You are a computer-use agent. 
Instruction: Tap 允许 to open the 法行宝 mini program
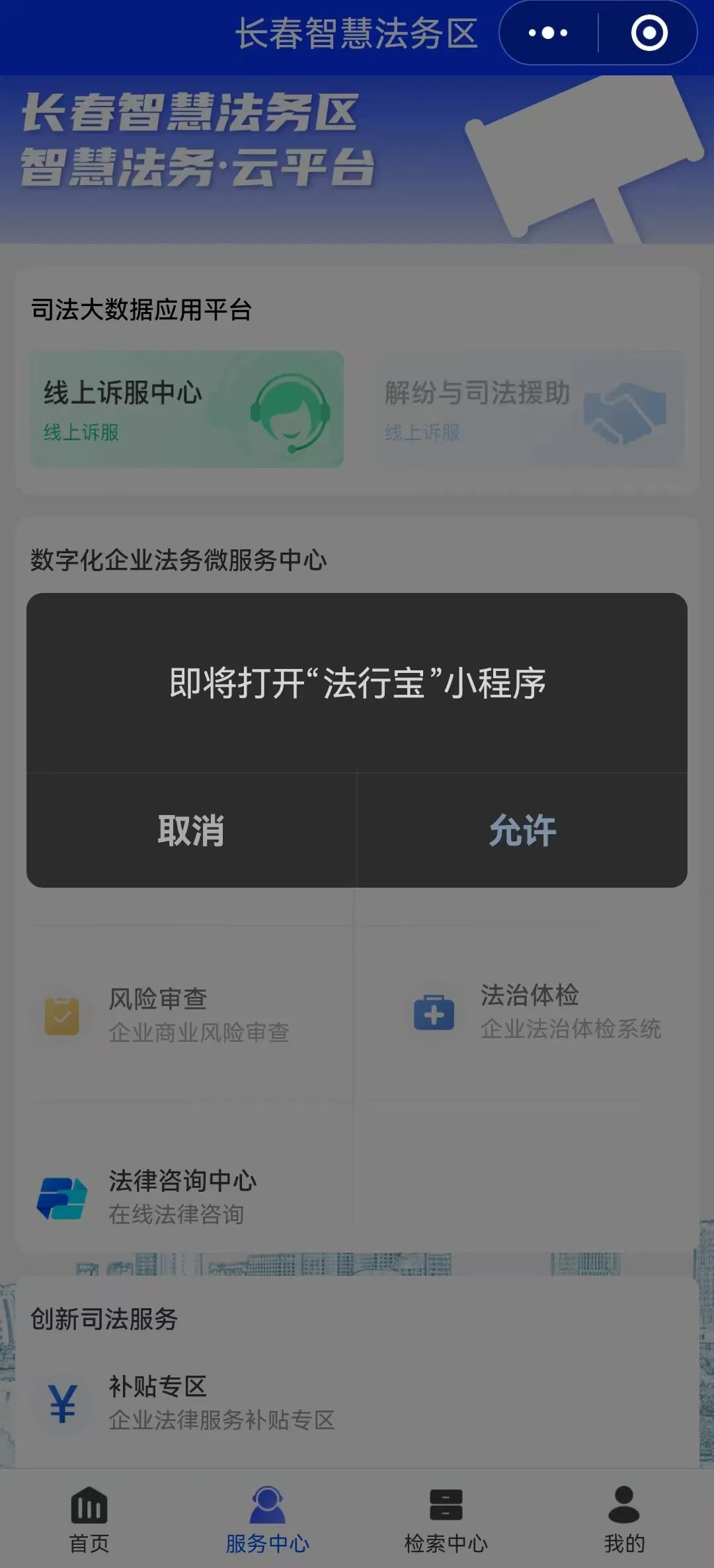click(x=522, y=830)
